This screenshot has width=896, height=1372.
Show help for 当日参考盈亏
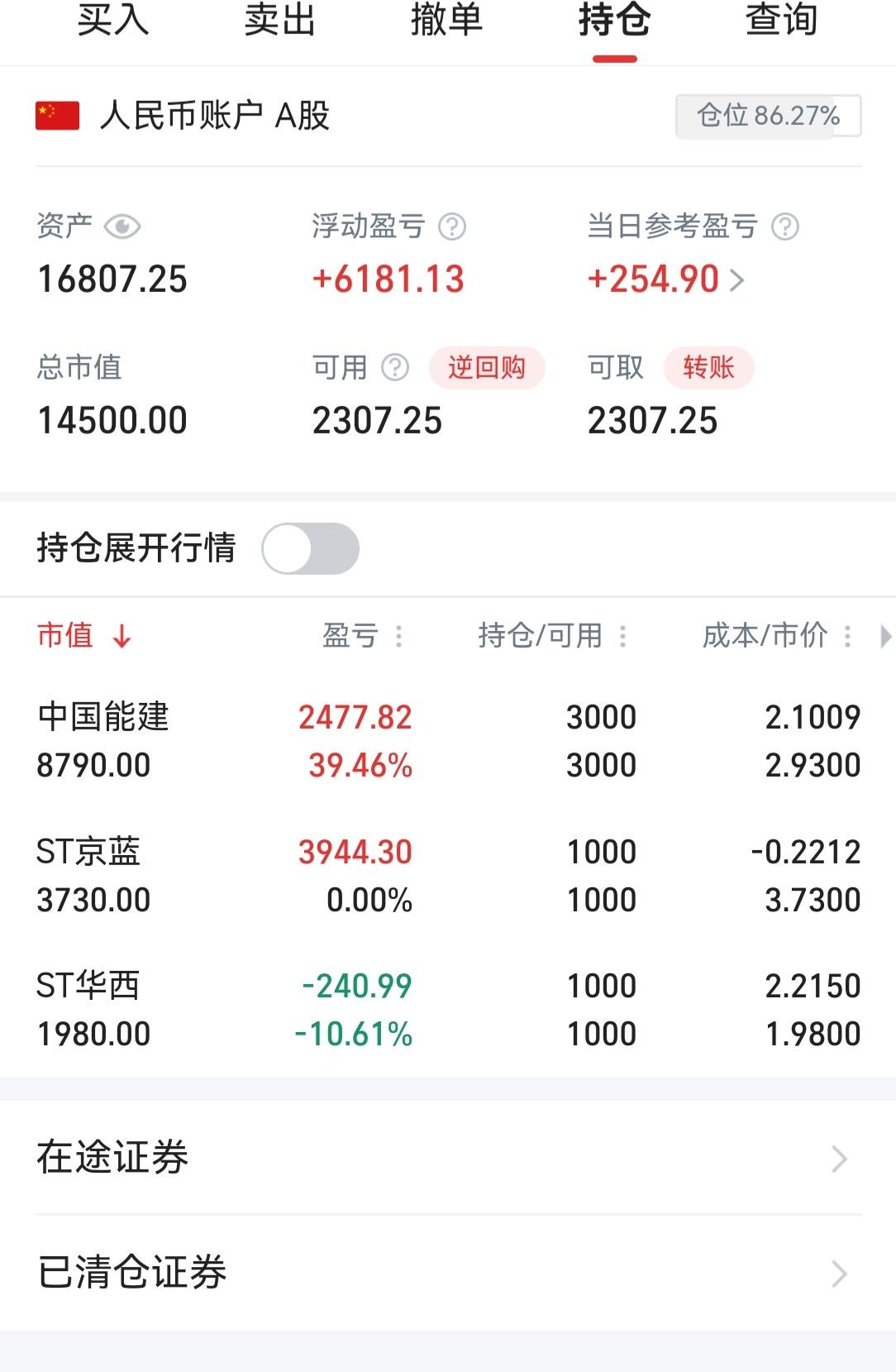tap(785, 227)
